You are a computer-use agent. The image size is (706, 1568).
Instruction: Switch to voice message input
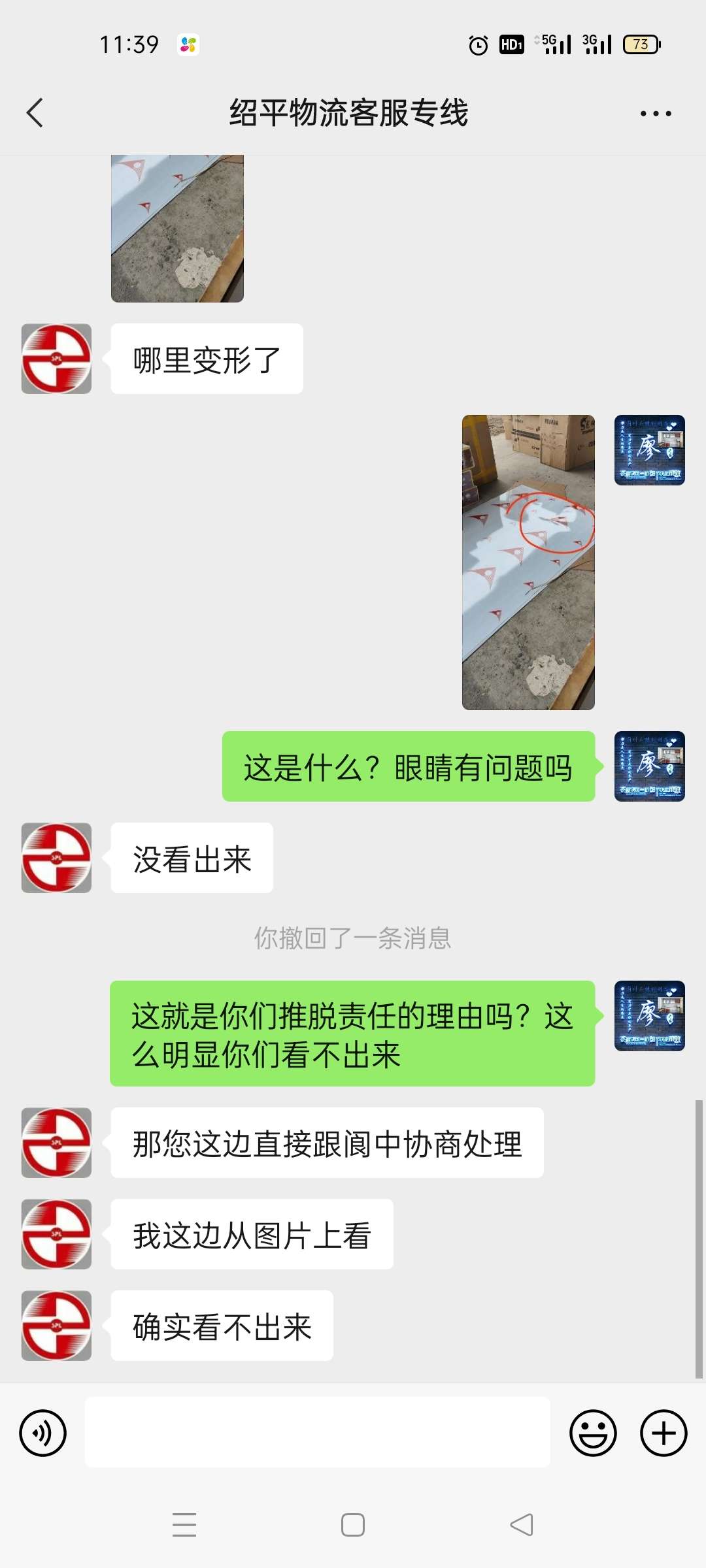[x=43, y=1433]
